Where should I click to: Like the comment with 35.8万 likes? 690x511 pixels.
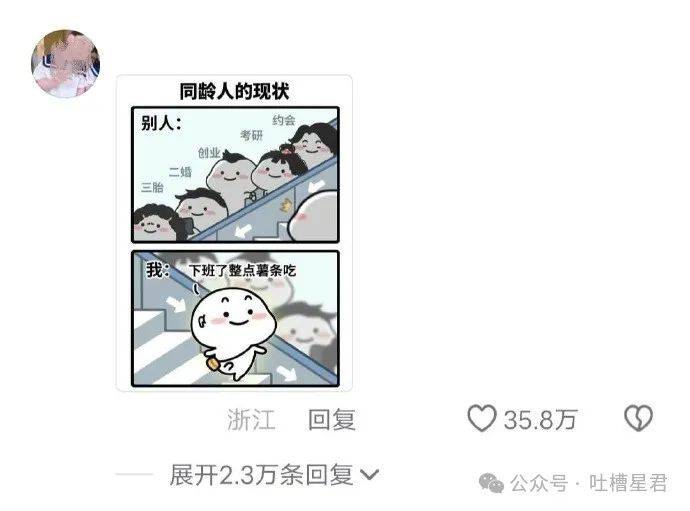pyautogui.click(x=483, y=420)
